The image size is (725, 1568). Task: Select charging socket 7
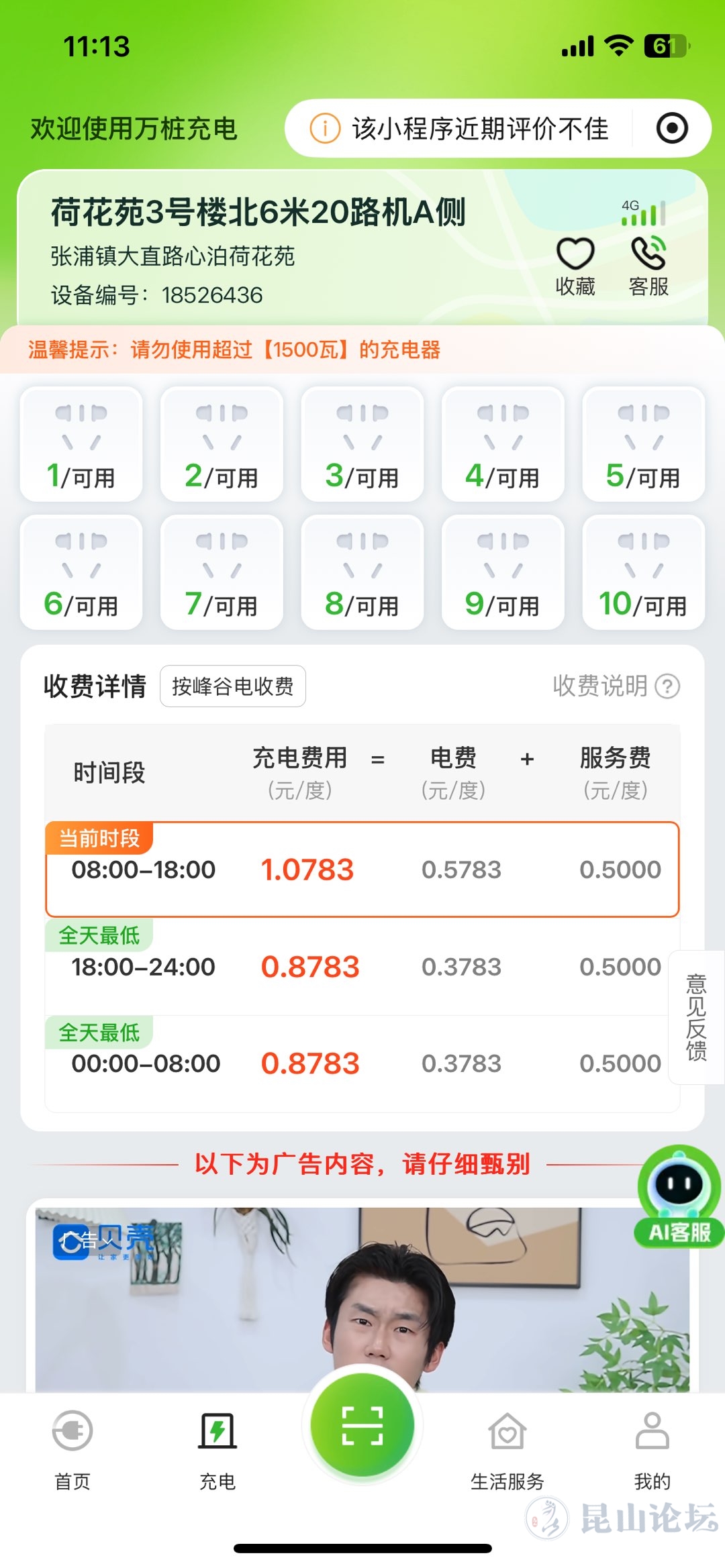[x=222, y=572]
